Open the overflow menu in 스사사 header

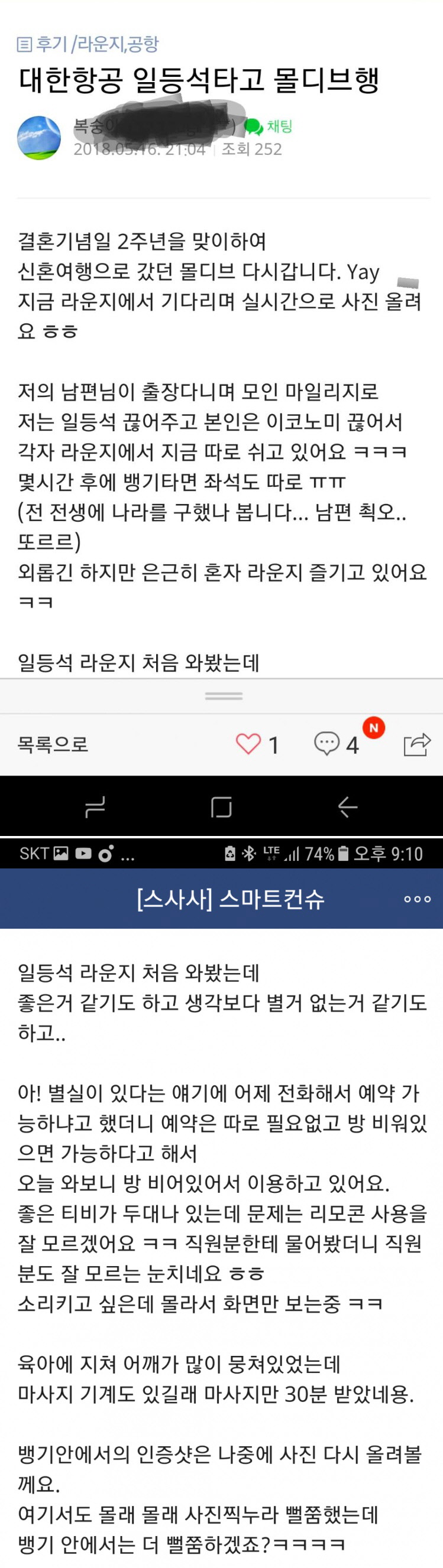point(418,899)
